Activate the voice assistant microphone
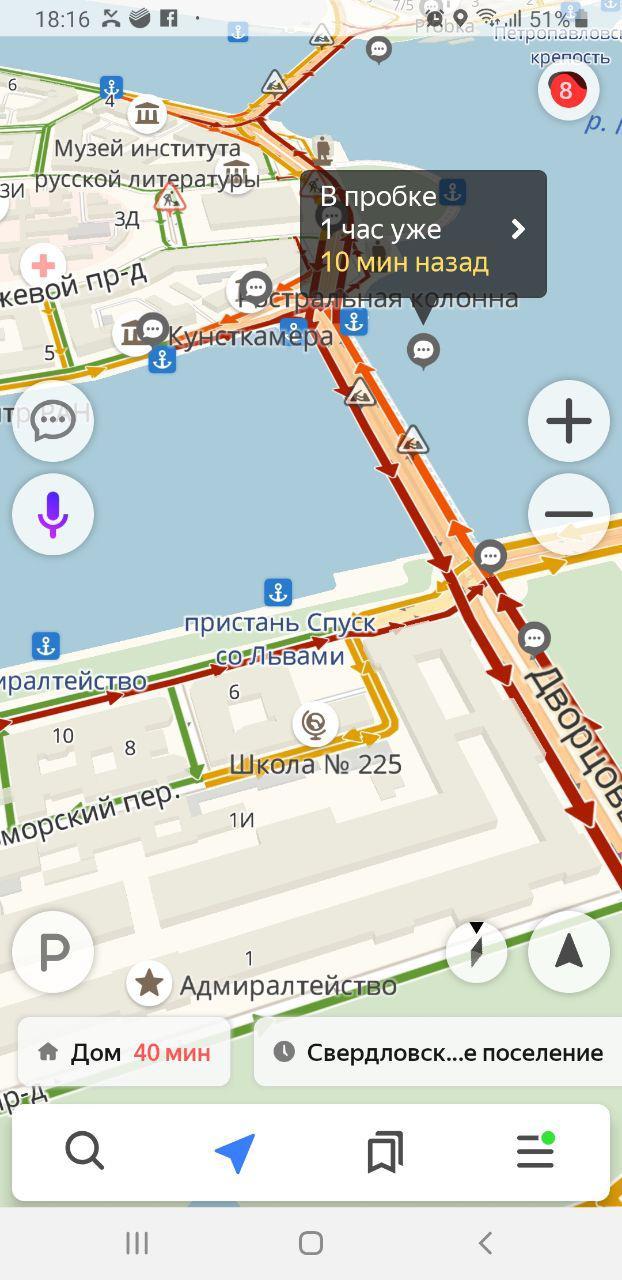The image size is (622, 1280). click(x=53, y=514)
